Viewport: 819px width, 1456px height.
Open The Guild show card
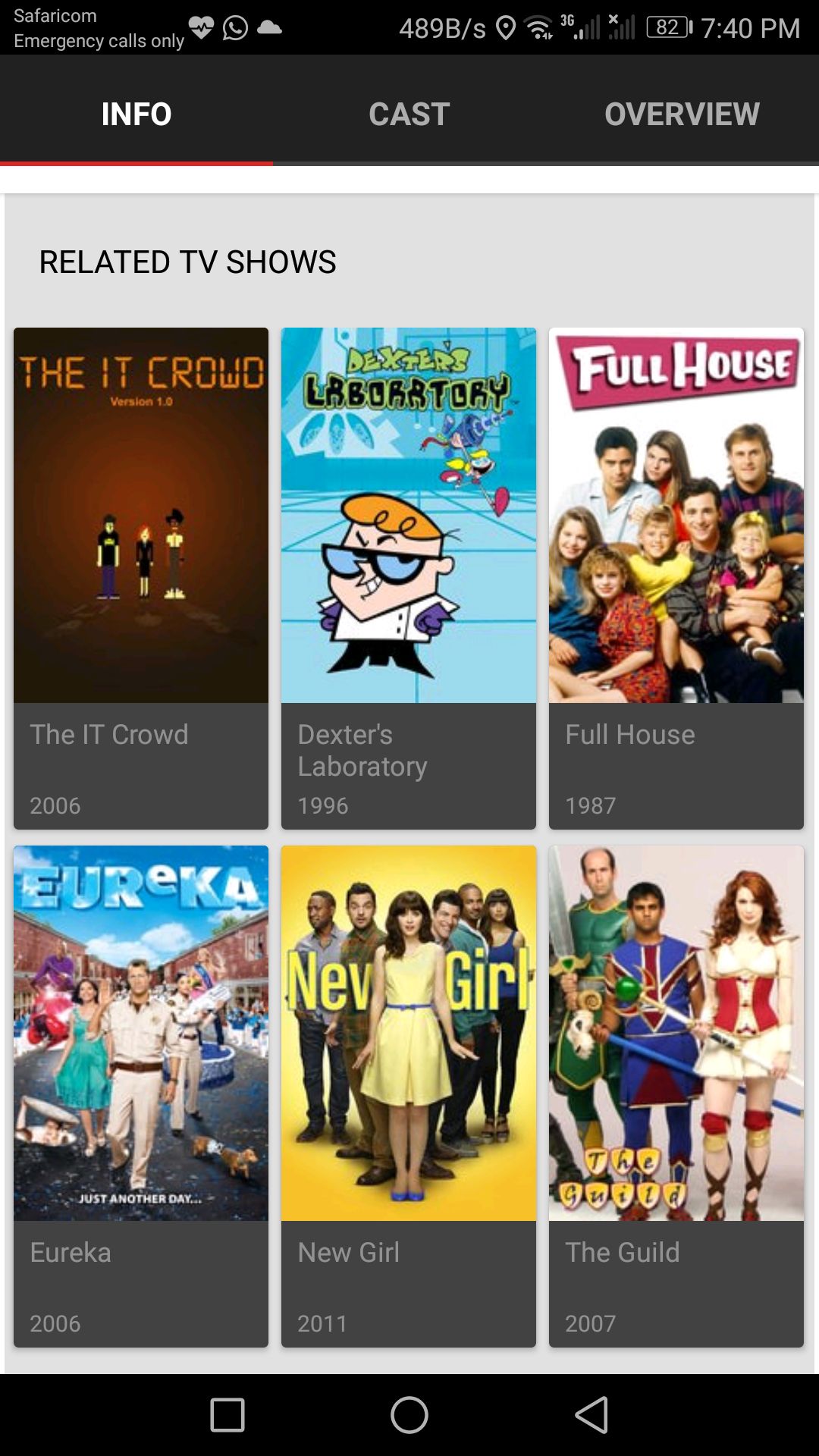pyautogui.click(x=676, y=1095)
